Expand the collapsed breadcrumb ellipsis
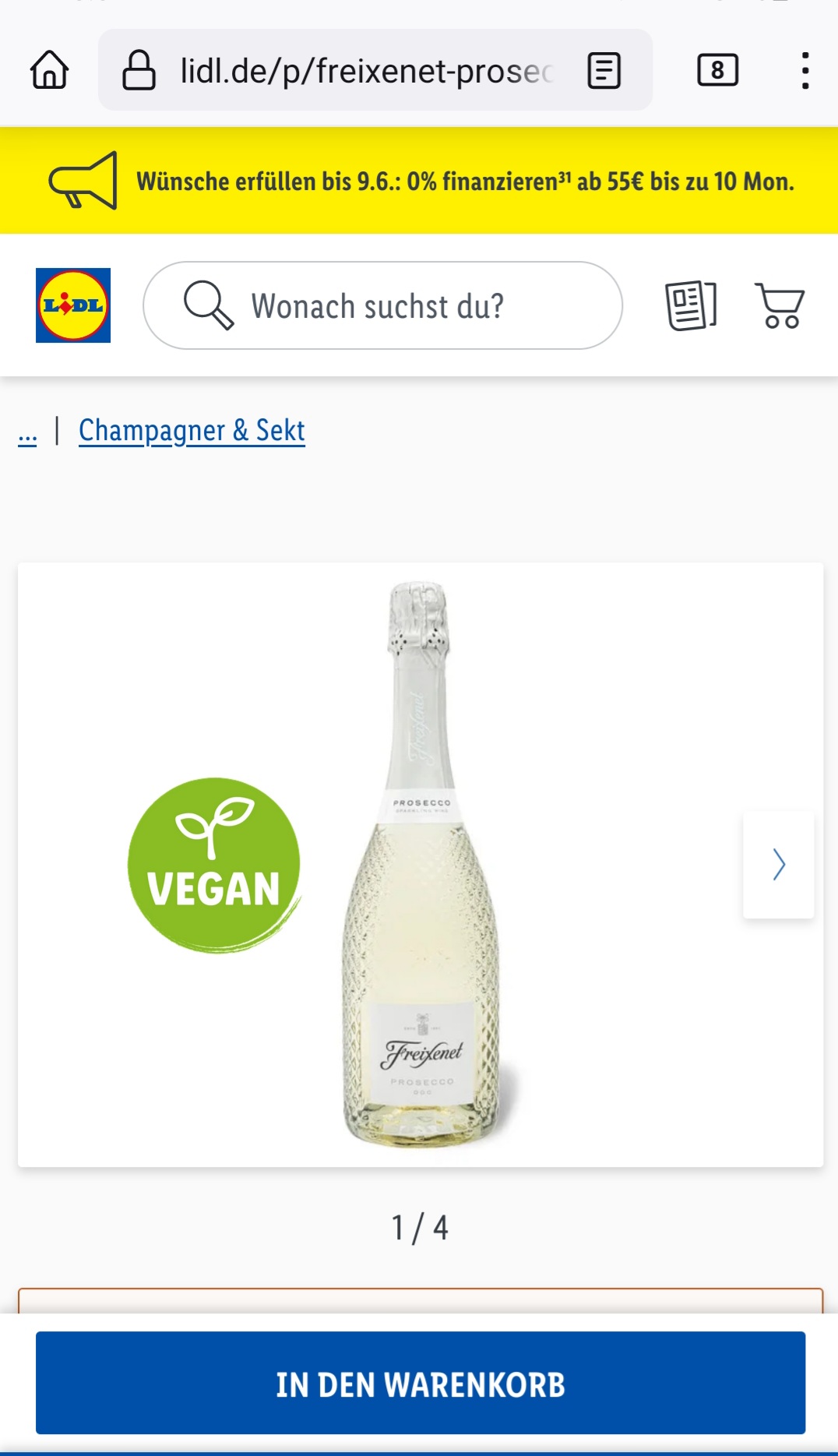The image size is (838, 1456). click(x=27, y=432)
